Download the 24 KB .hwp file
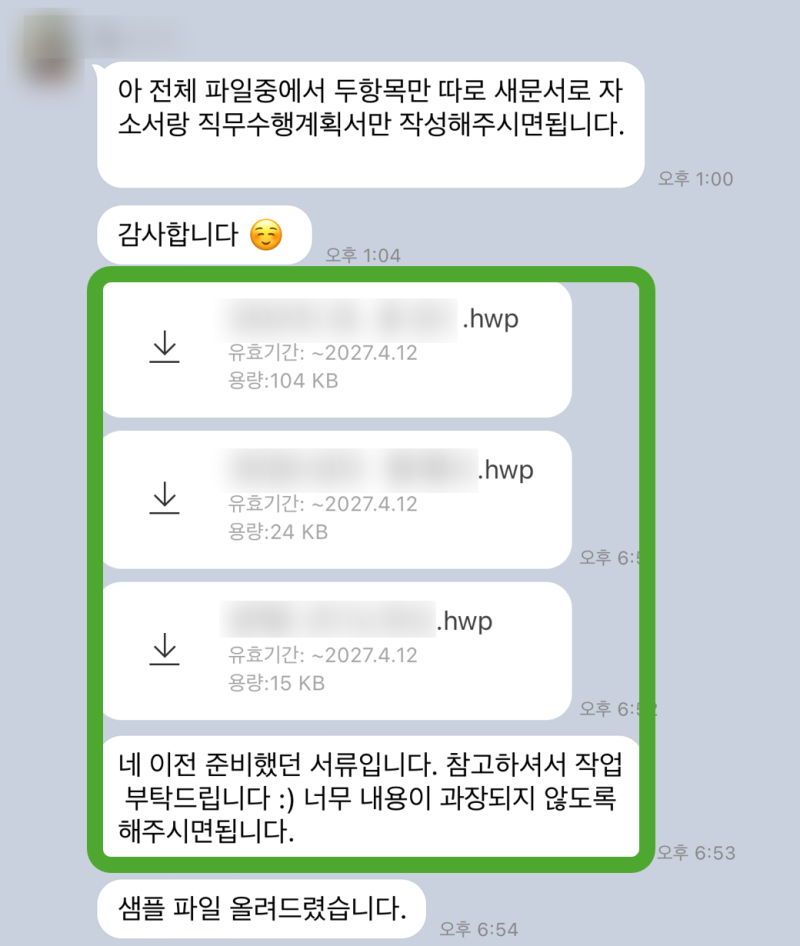Image resolution: width=800 pixels, height=946 pixels. (x=164, y=500)
